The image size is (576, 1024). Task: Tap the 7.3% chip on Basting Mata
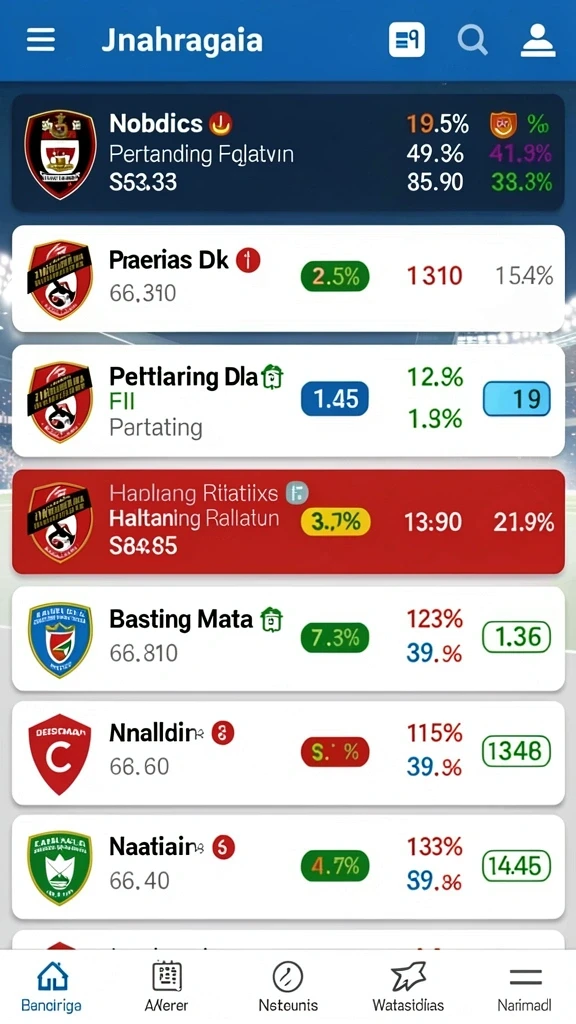335,637
